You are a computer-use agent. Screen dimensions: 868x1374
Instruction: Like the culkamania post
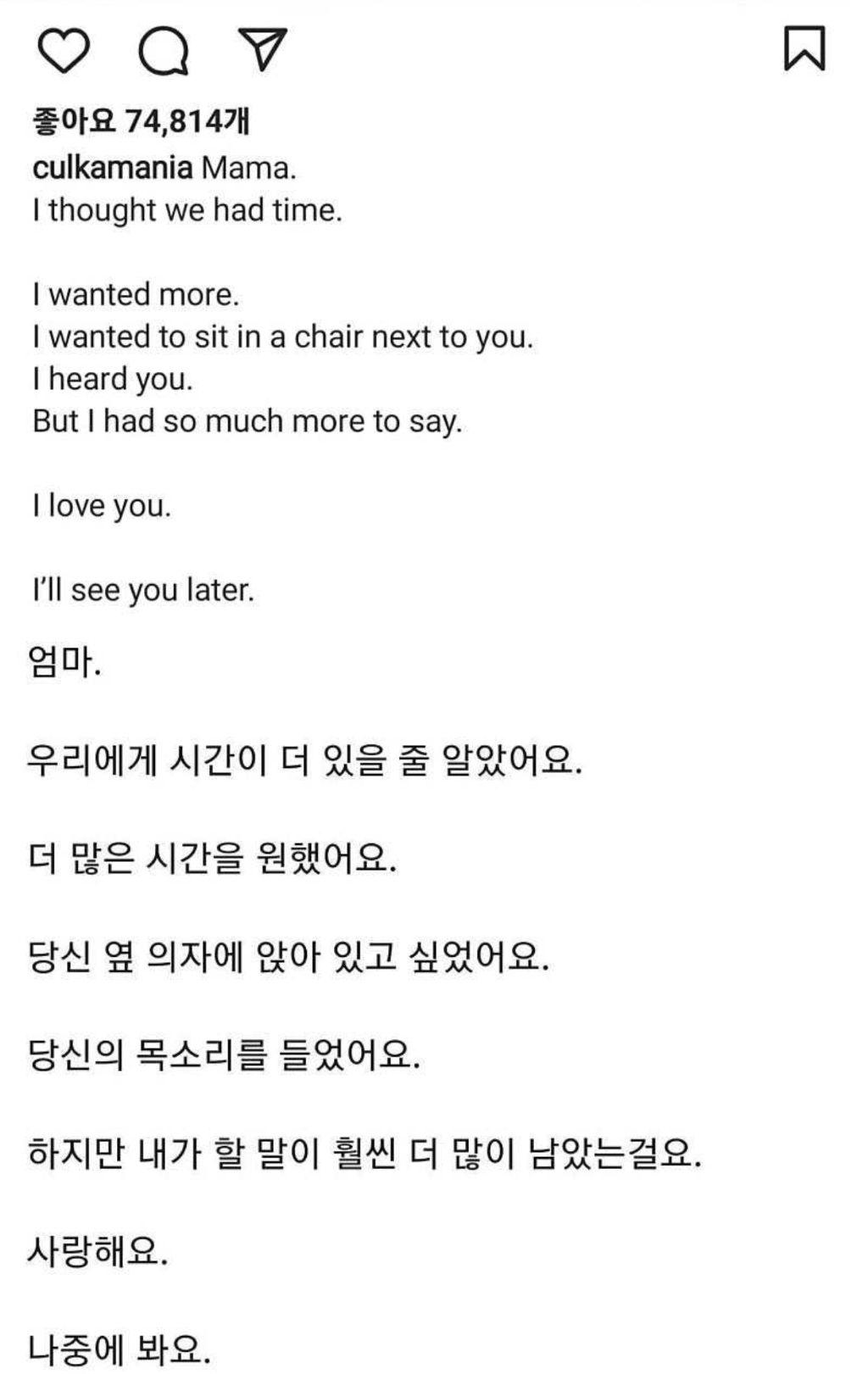[64, 50]
